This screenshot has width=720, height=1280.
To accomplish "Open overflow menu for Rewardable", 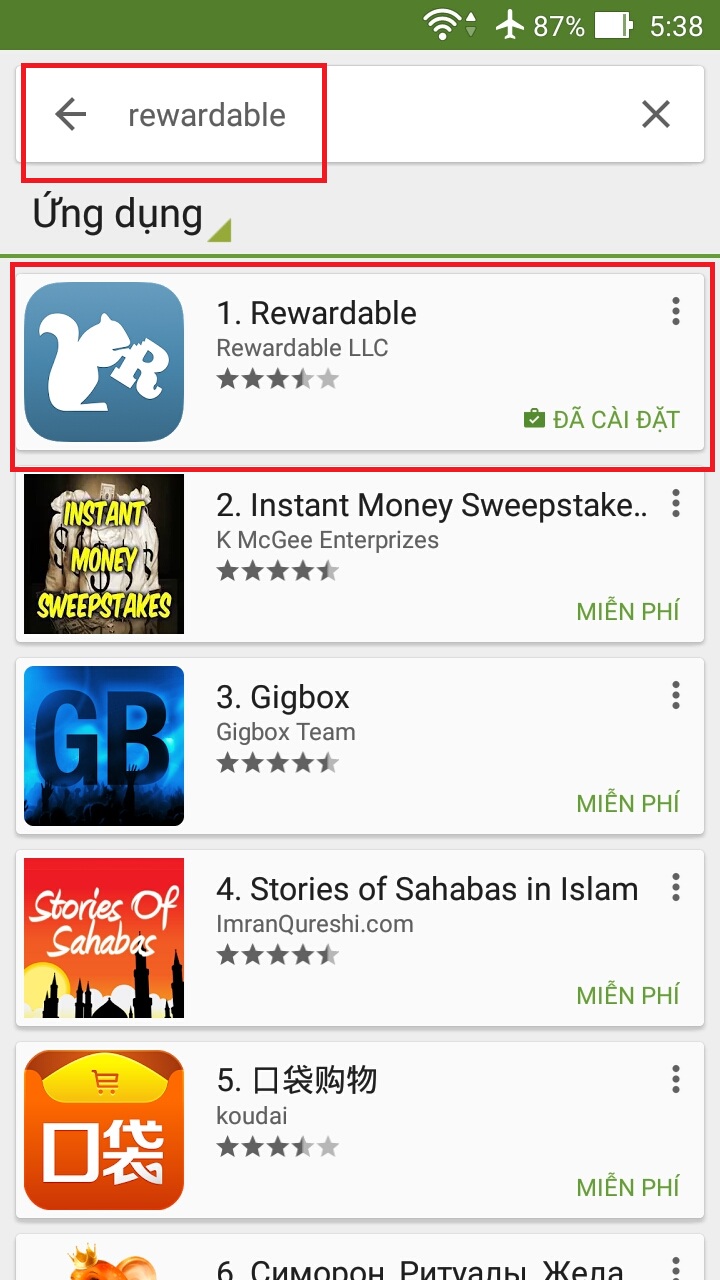I will [x=676, y=312].
